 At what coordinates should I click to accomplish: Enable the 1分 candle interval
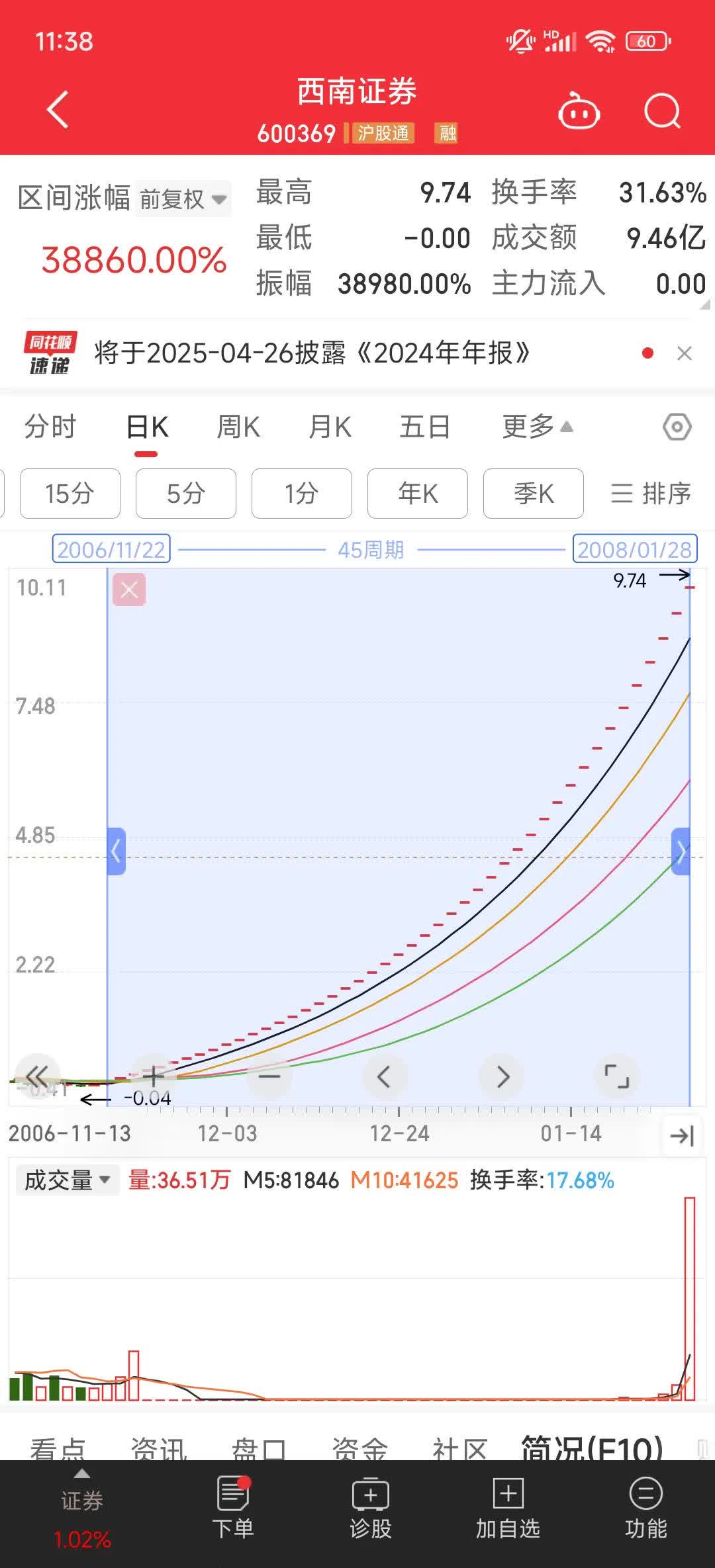click(301, 493)
